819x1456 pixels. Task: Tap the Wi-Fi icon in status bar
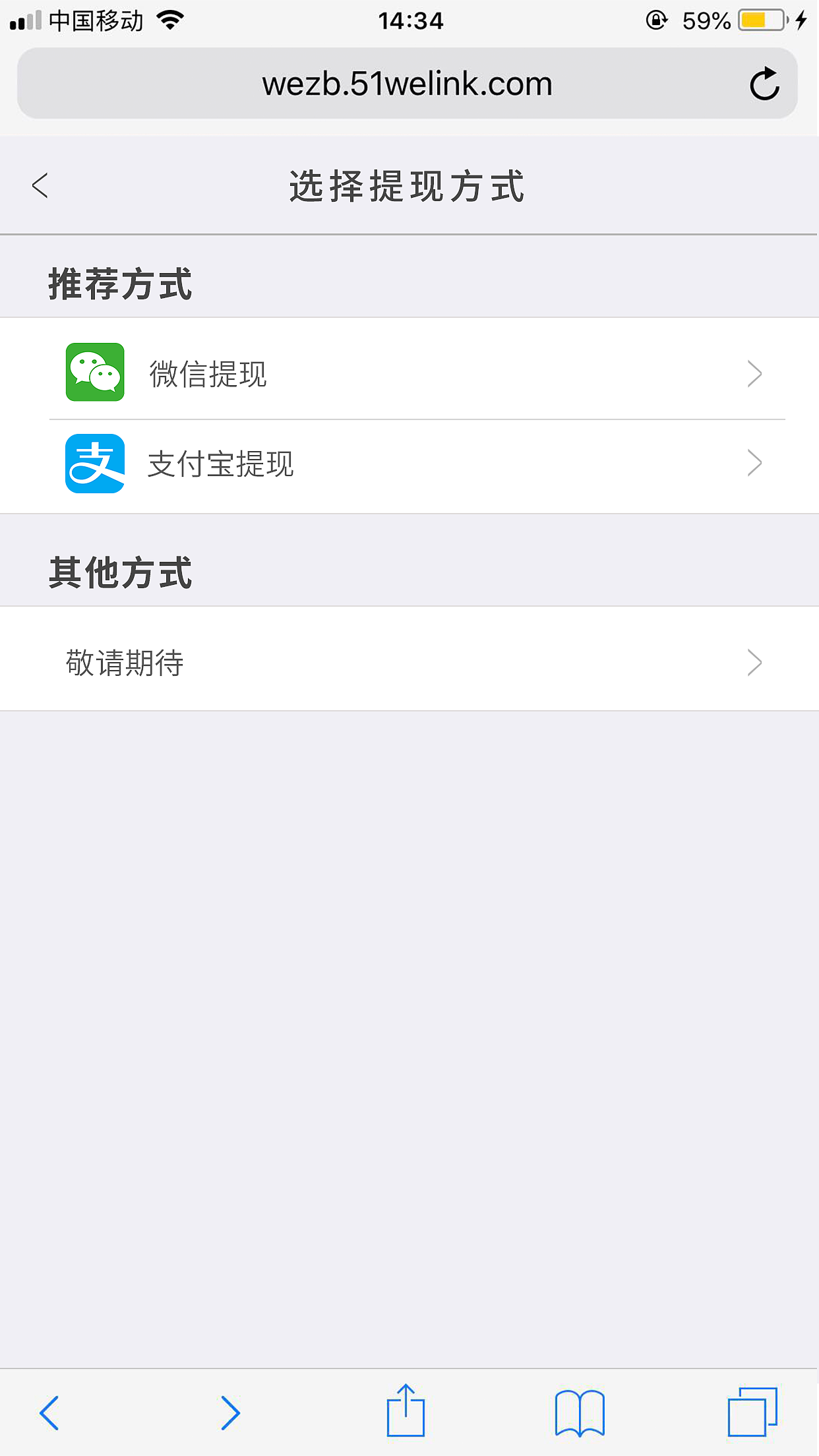pos(169,20)
